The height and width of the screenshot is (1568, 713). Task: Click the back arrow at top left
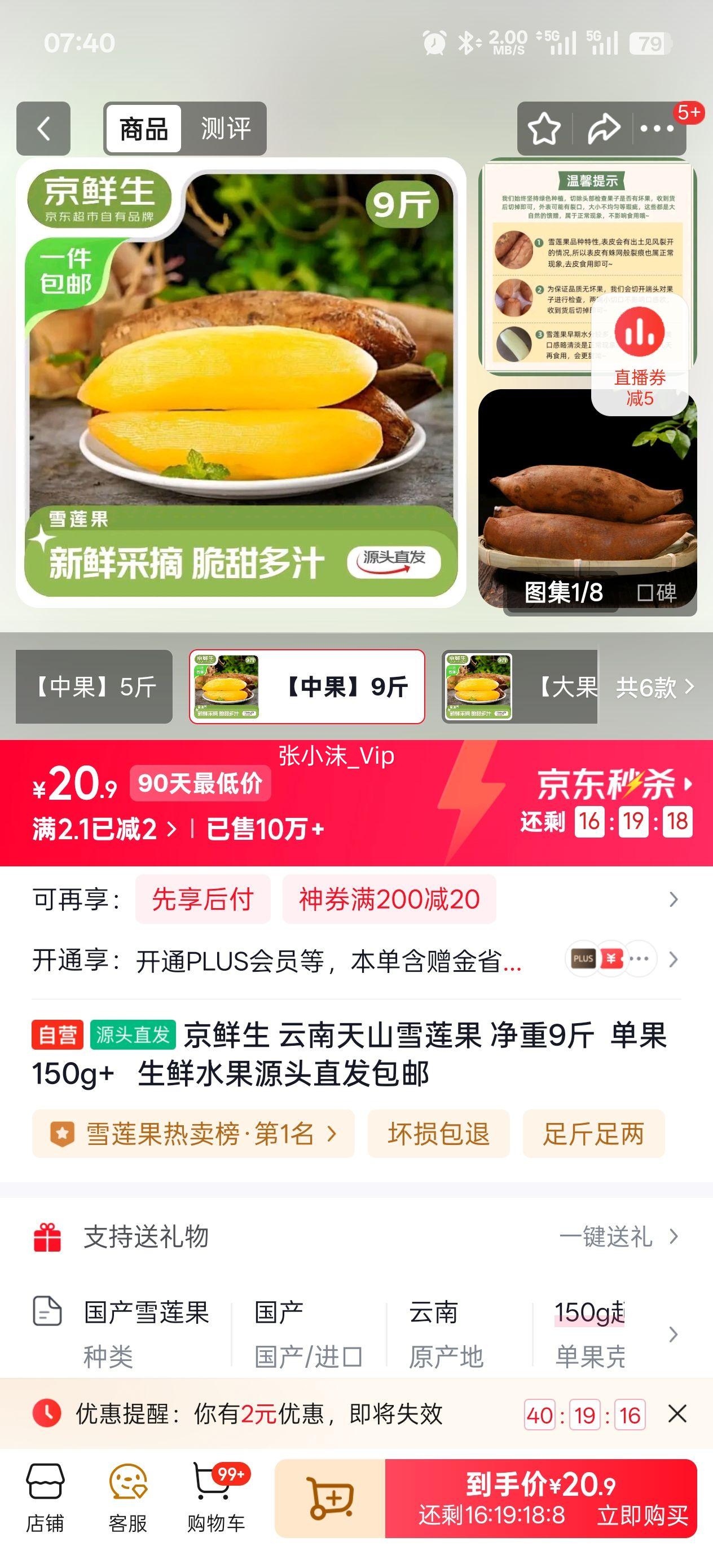(x=43, y=129)
